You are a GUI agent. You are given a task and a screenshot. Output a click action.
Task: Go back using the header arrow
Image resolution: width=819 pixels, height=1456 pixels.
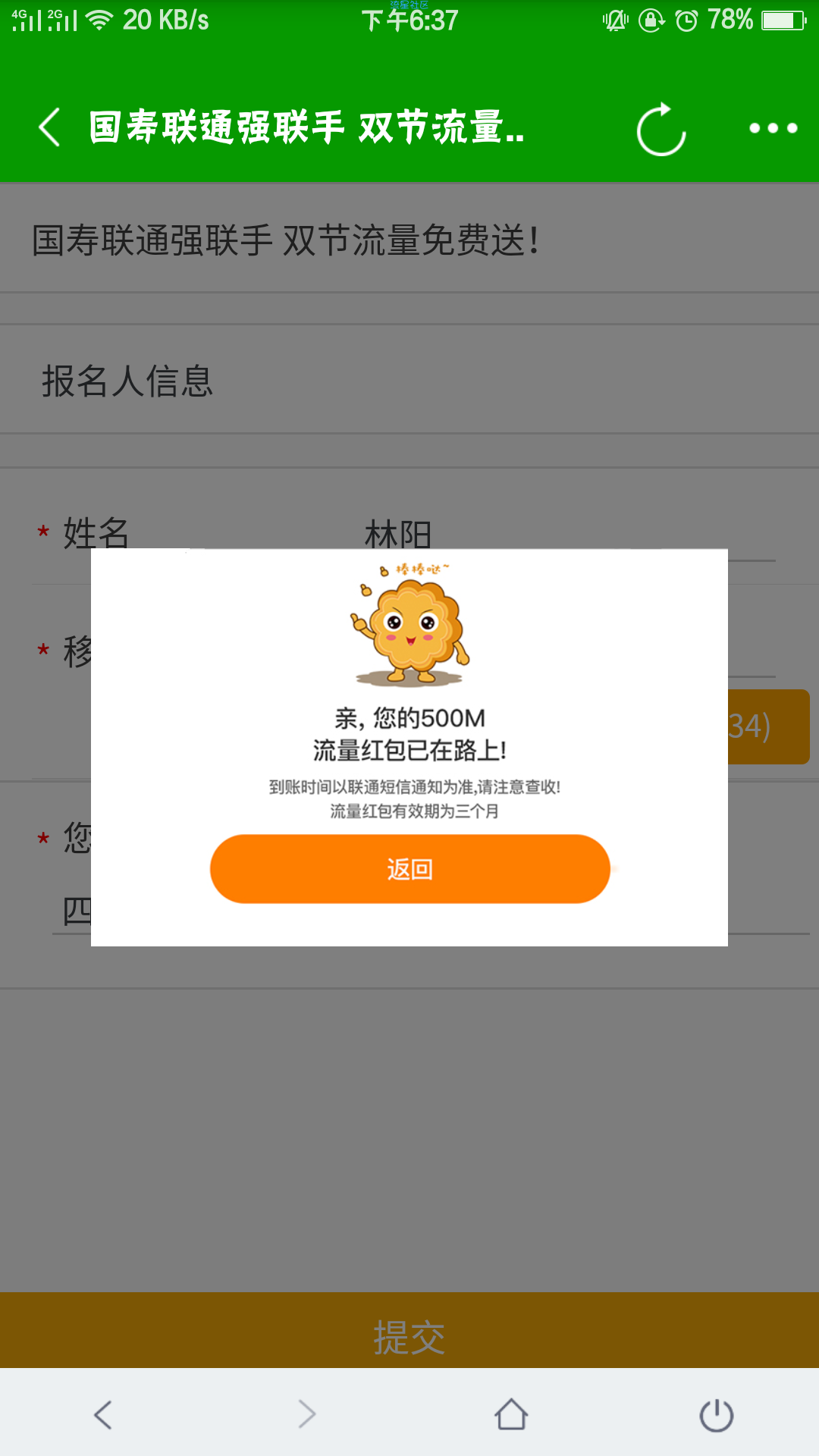50,127
